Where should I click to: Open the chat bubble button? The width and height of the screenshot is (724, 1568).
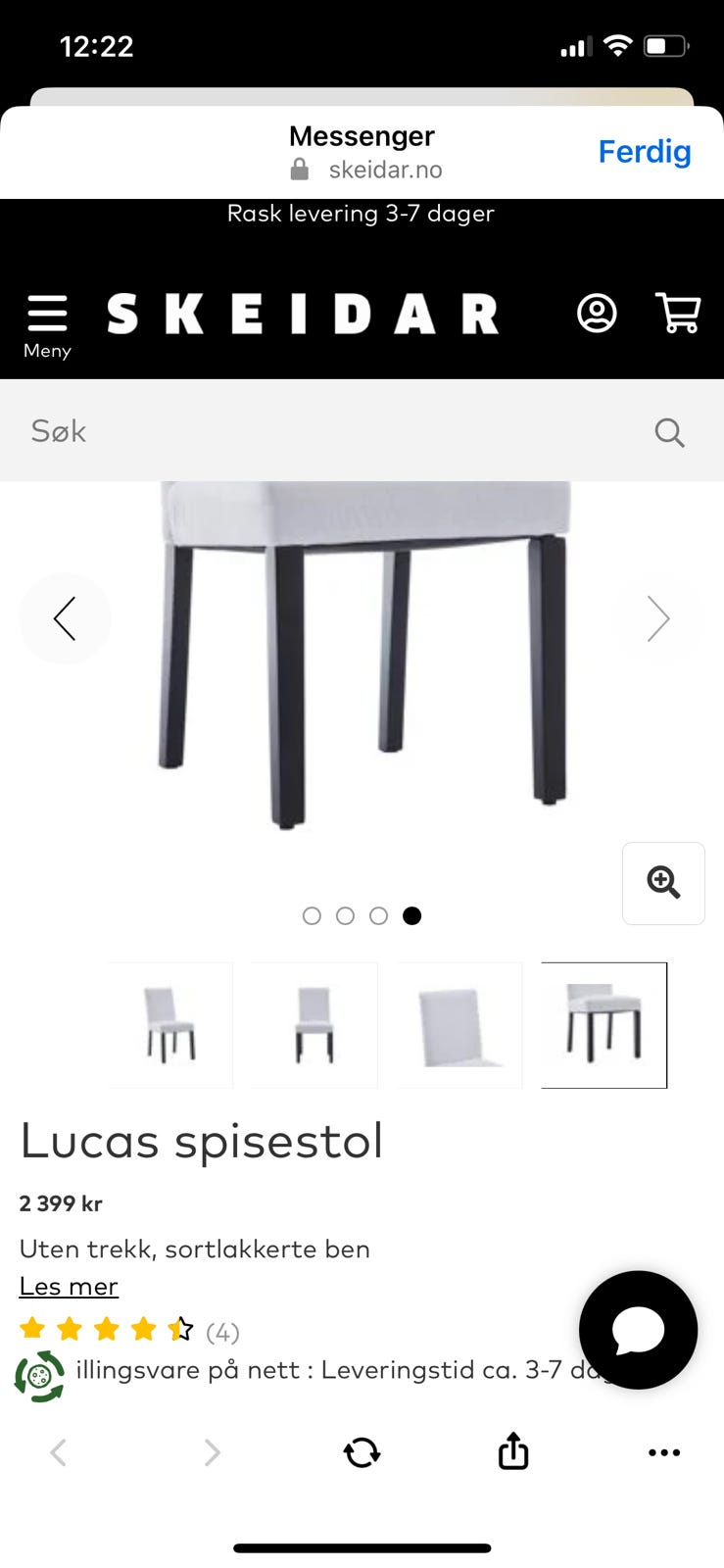coord(638,1330)
